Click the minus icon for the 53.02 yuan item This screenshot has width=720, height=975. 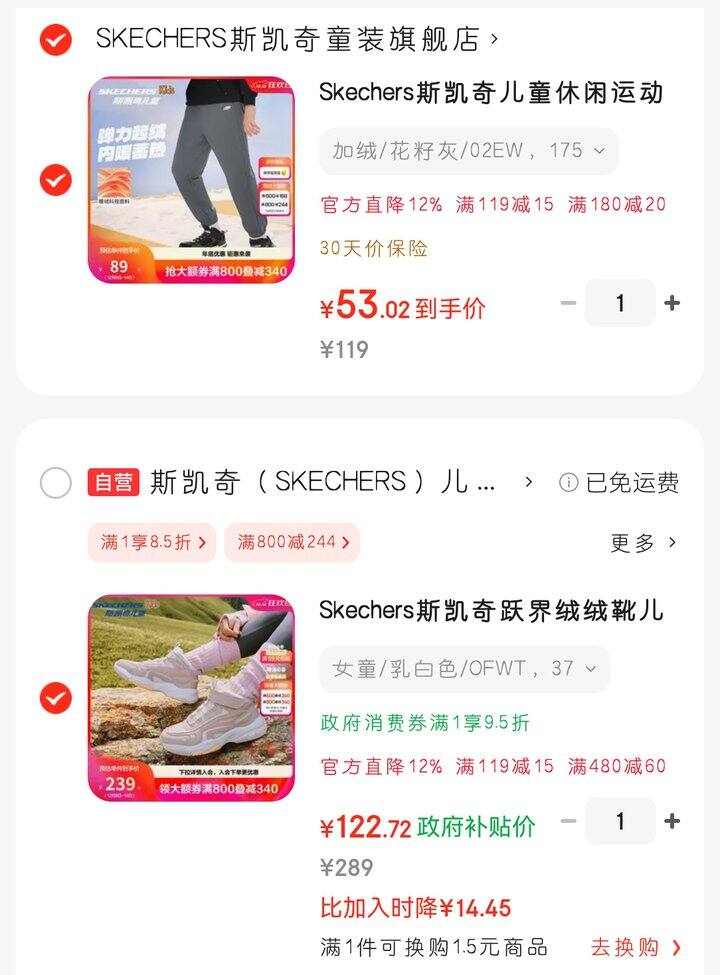point(568,303)
